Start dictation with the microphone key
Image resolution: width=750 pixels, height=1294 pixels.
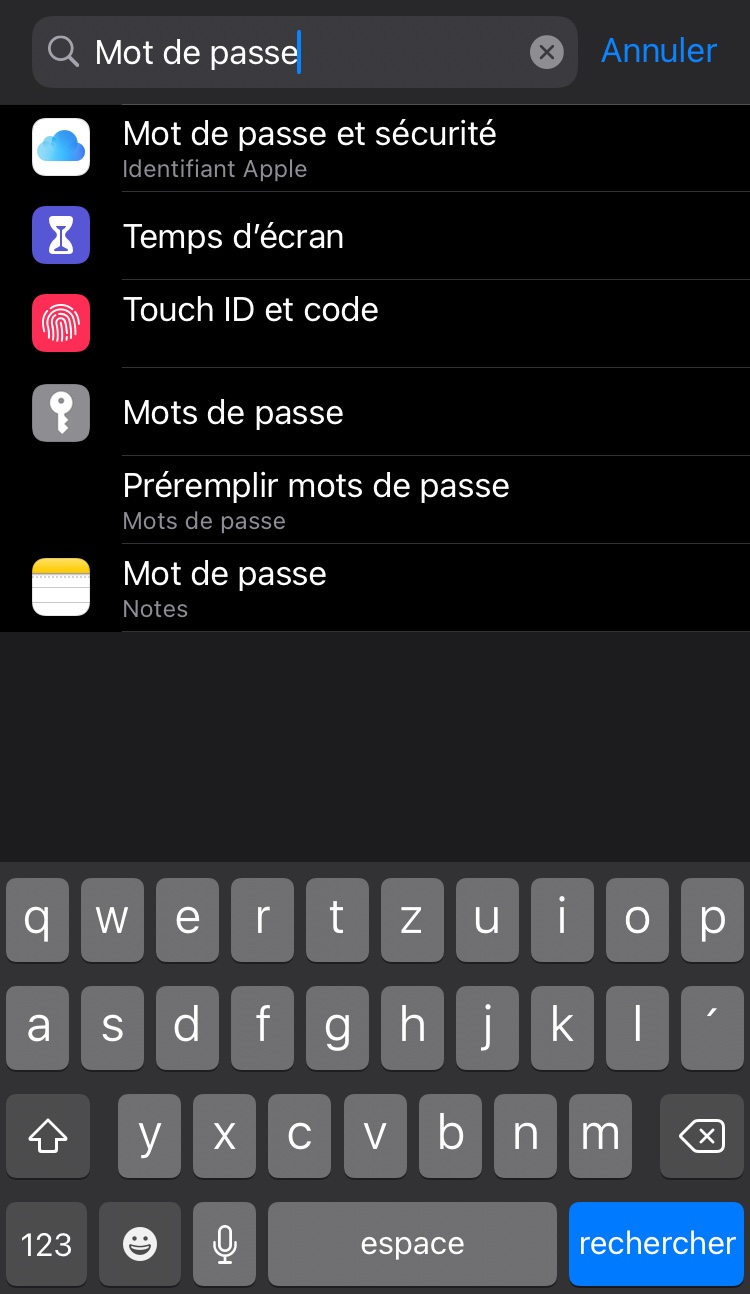225,1243
